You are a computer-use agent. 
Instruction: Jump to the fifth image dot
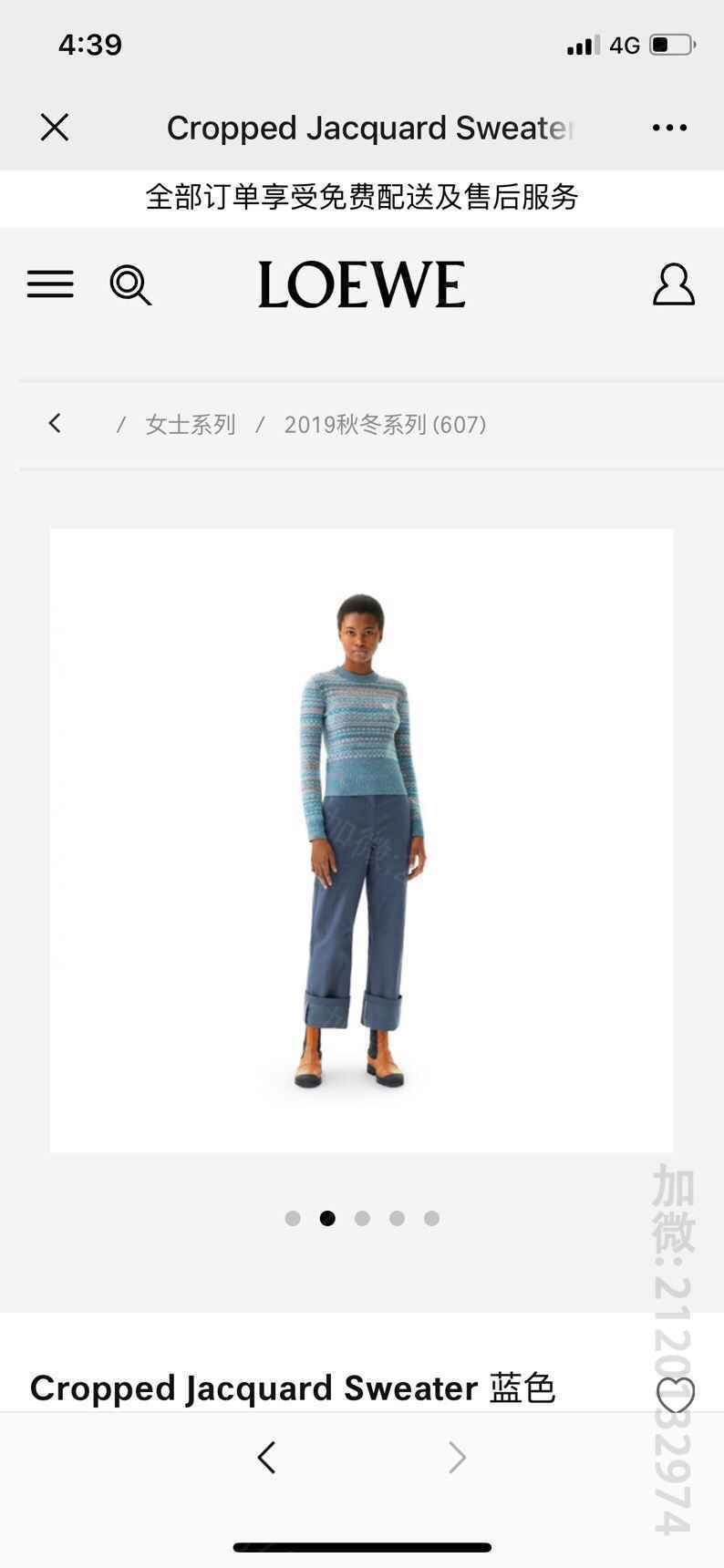431,1218
